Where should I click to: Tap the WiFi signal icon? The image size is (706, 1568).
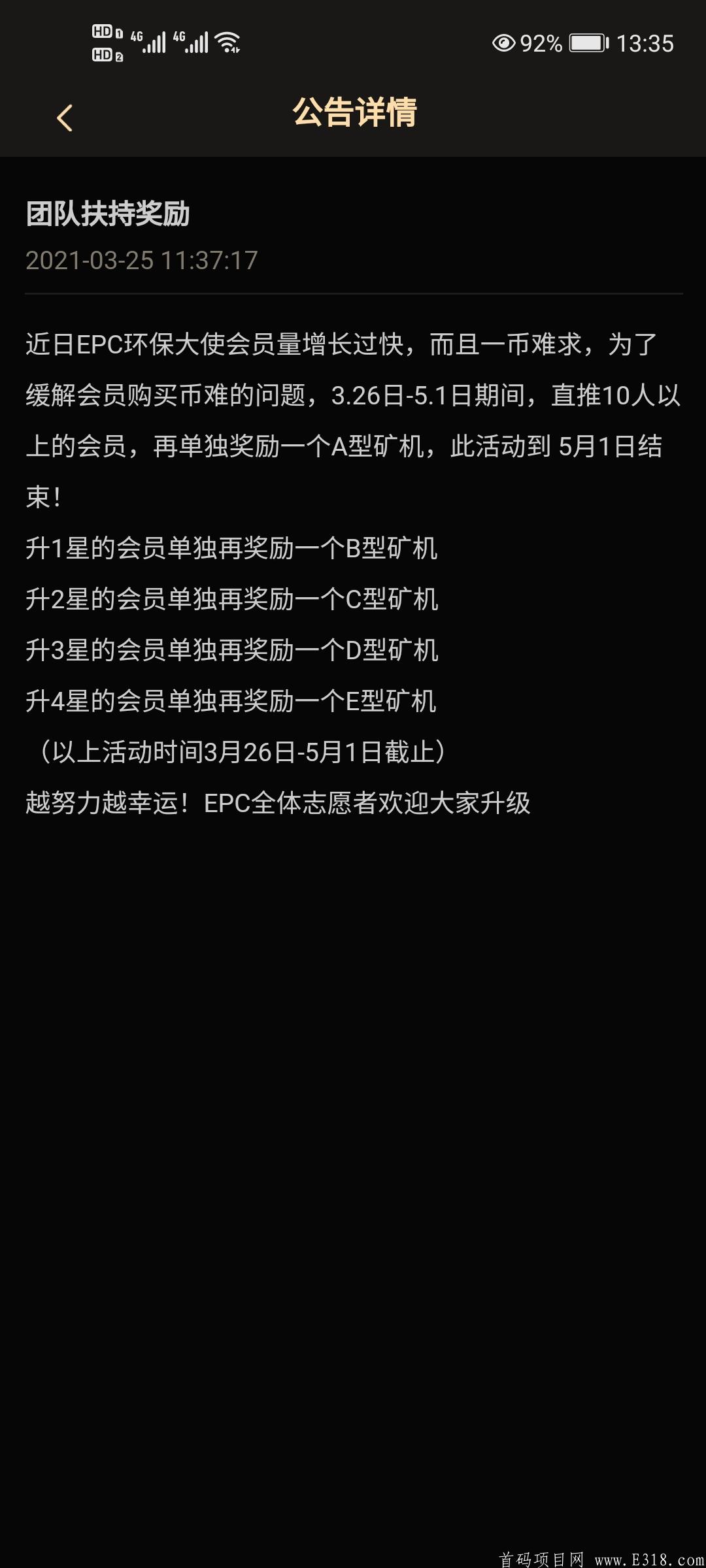(227, 41)
